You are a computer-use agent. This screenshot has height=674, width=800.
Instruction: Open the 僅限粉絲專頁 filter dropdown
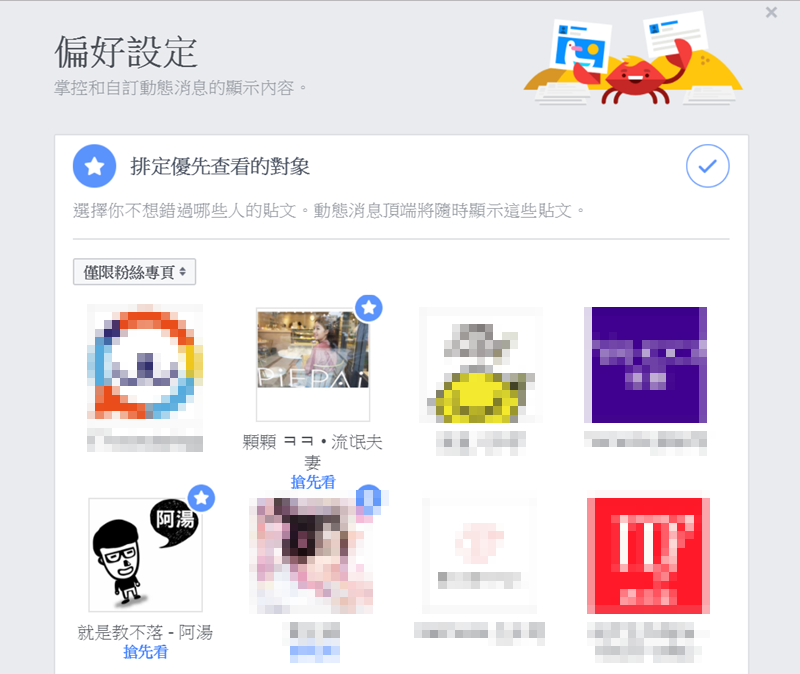click(134, 272)
